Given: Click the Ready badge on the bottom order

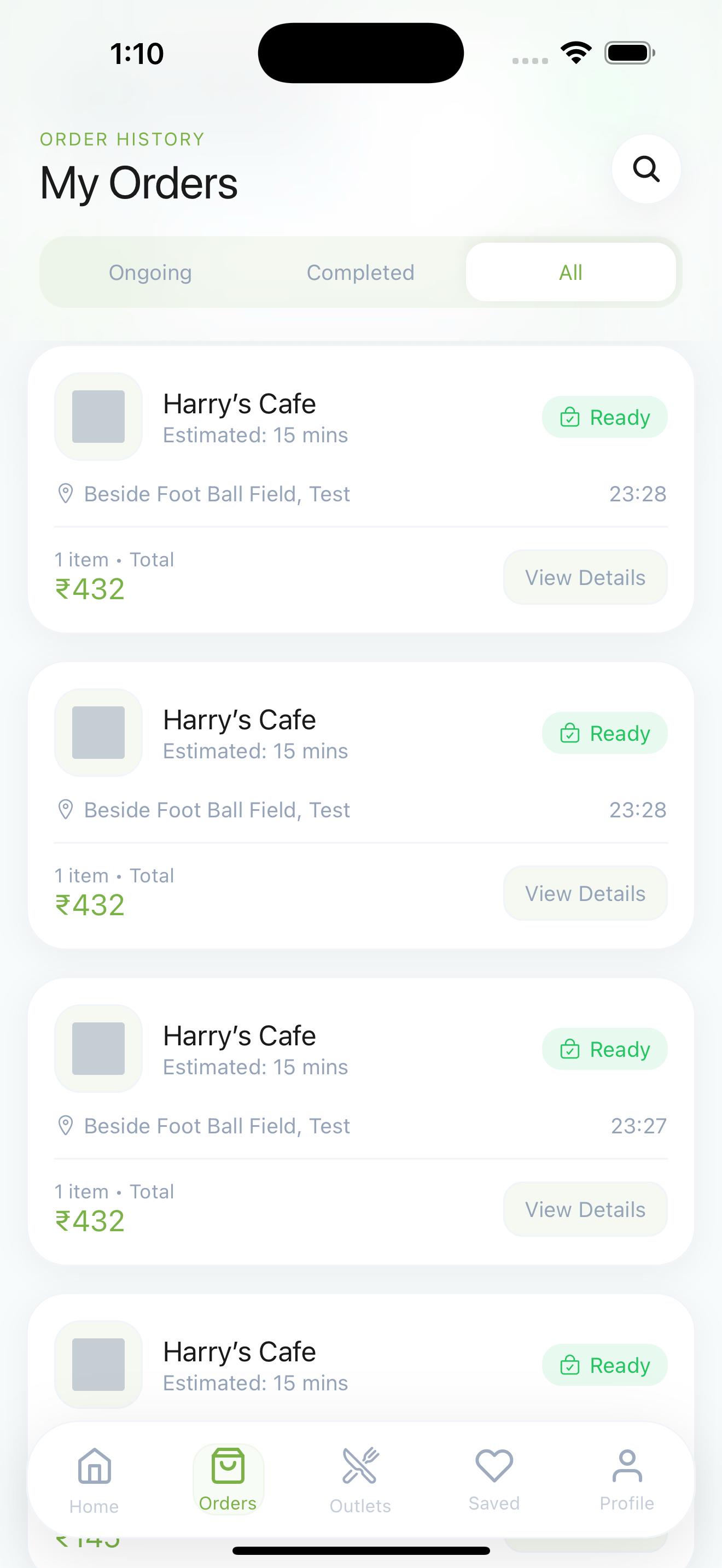Looking at the screenshot, I should click(x=604, y=1365).
